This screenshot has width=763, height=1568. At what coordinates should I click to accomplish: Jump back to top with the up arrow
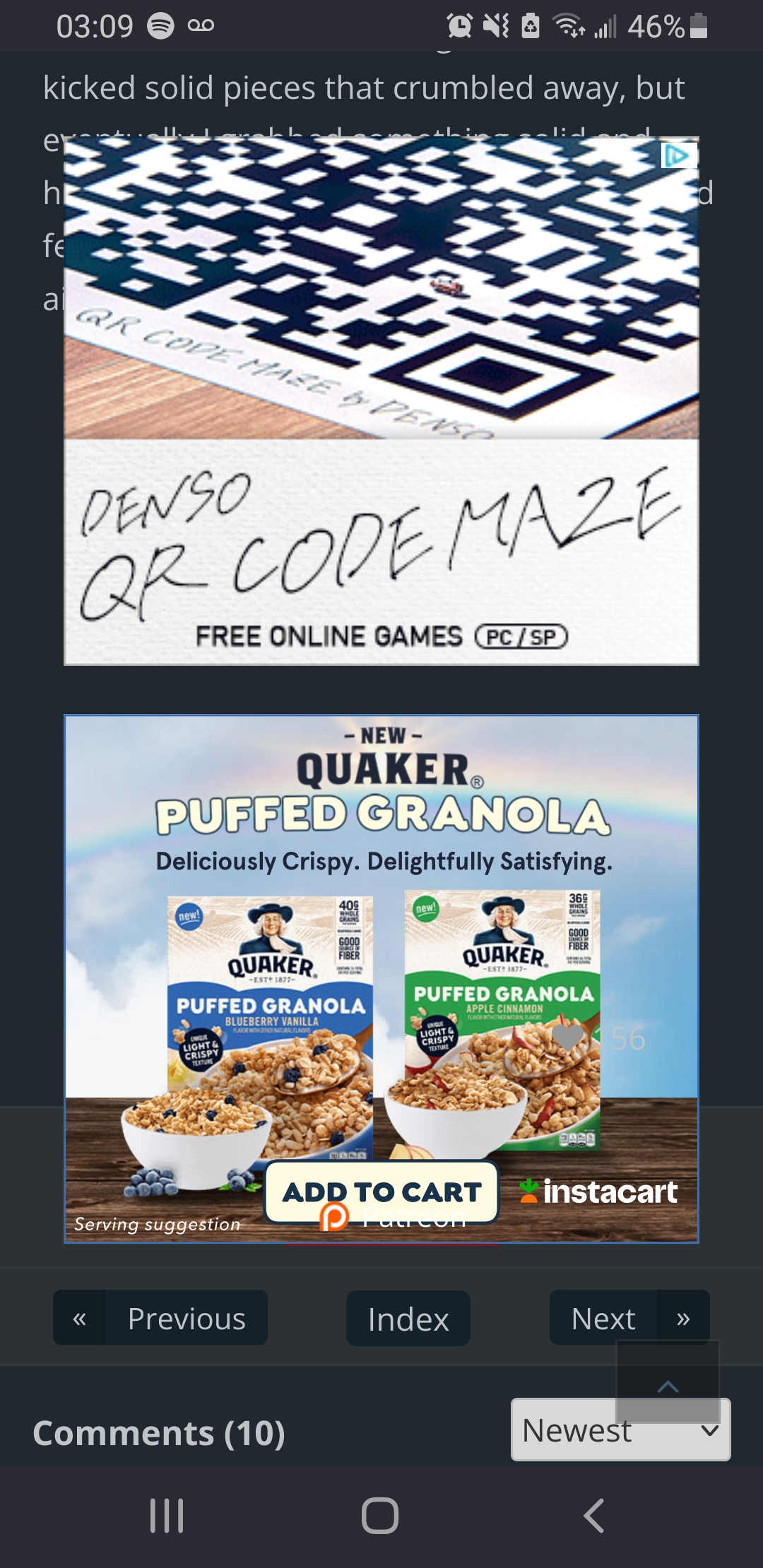668,1384
